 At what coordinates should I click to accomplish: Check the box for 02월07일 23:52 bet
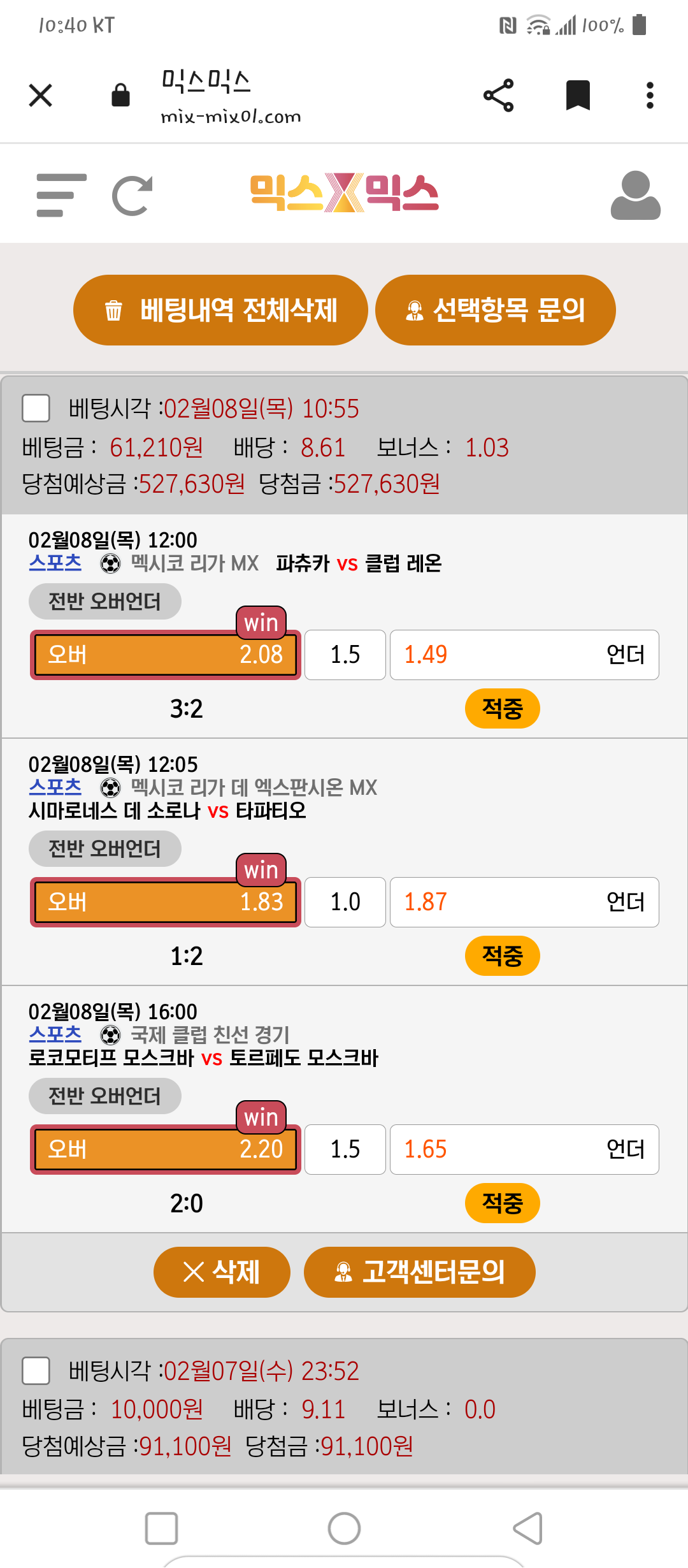click(x=36, y=1371)
